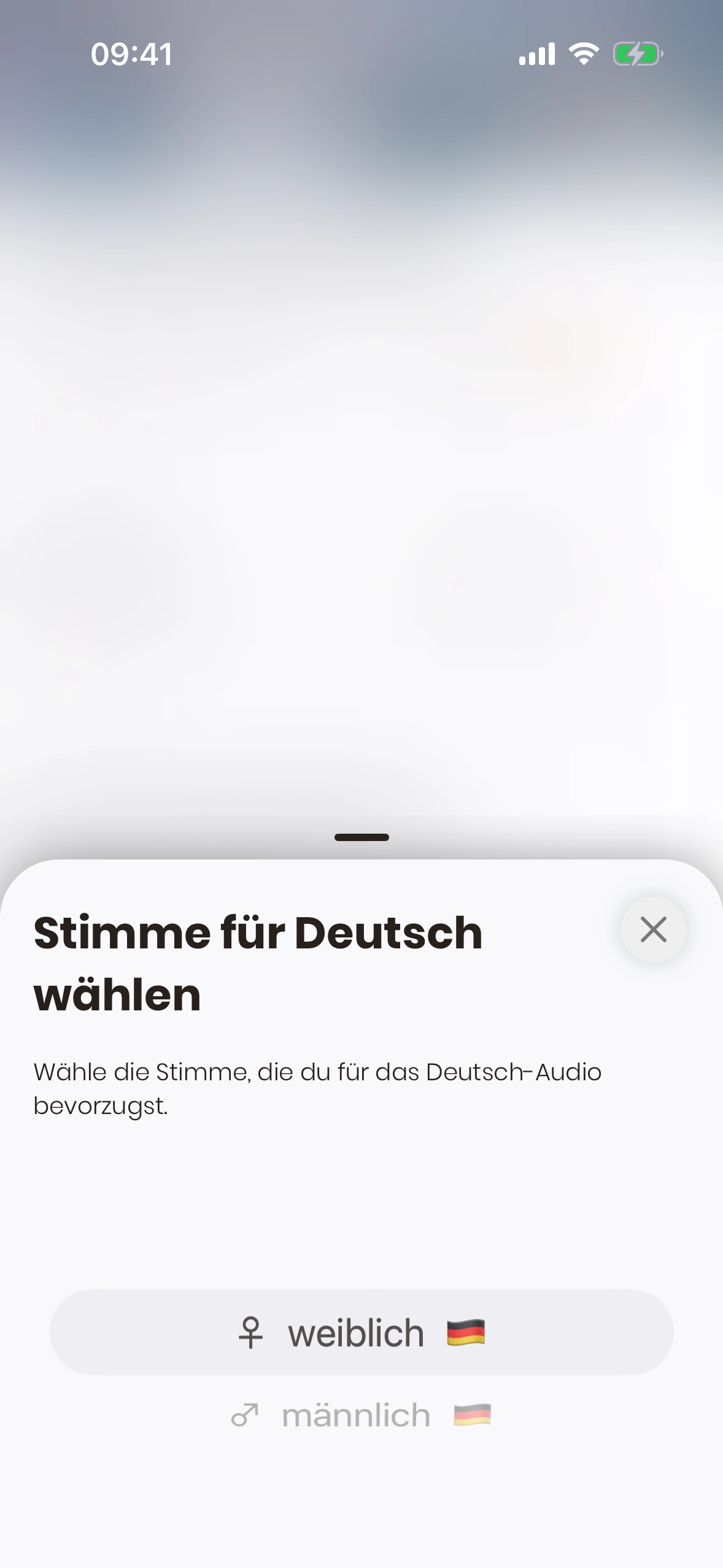
Task: Select the weiblich voice option
Action: [361, 1332]
